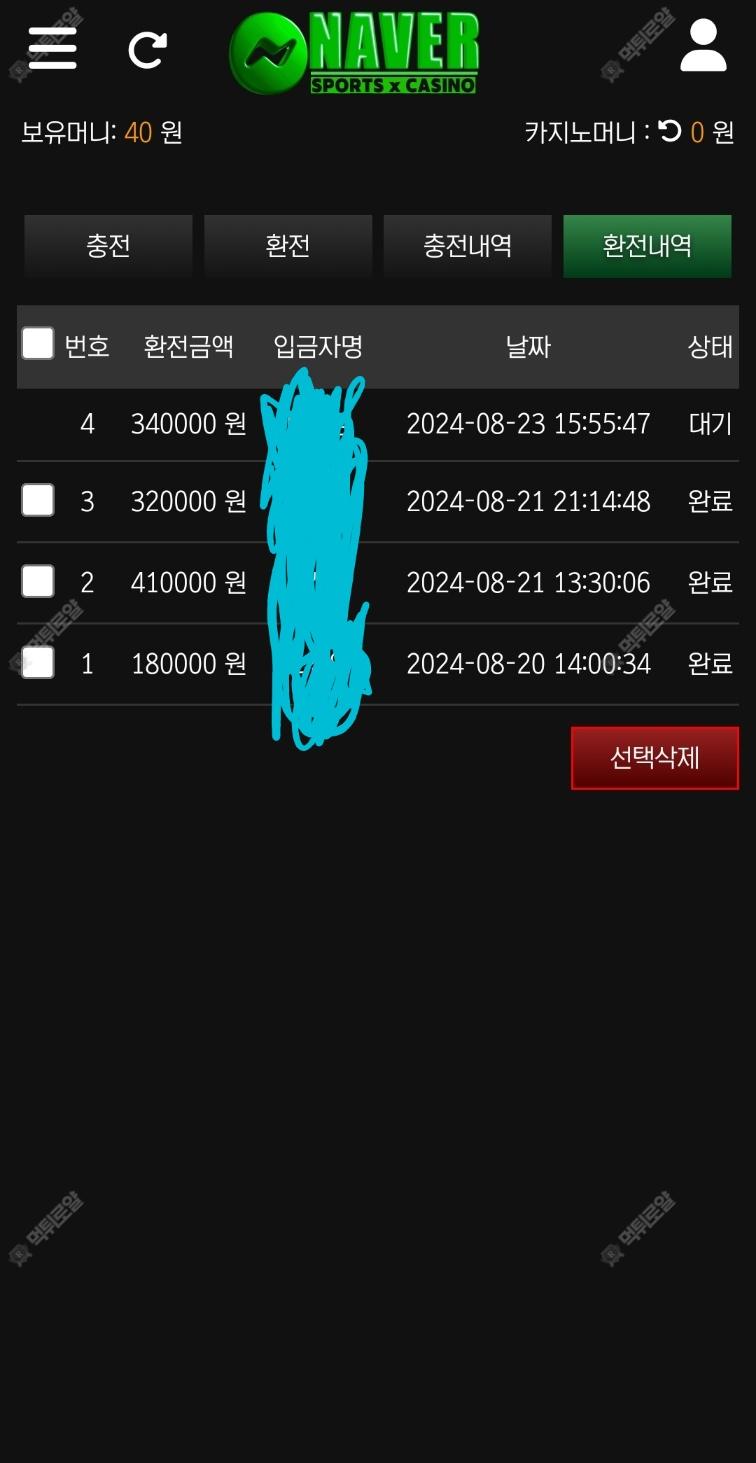Refresh the page with the reload icon
Image resolution: width=756 pixels, height=1463 pixels.
147,50
